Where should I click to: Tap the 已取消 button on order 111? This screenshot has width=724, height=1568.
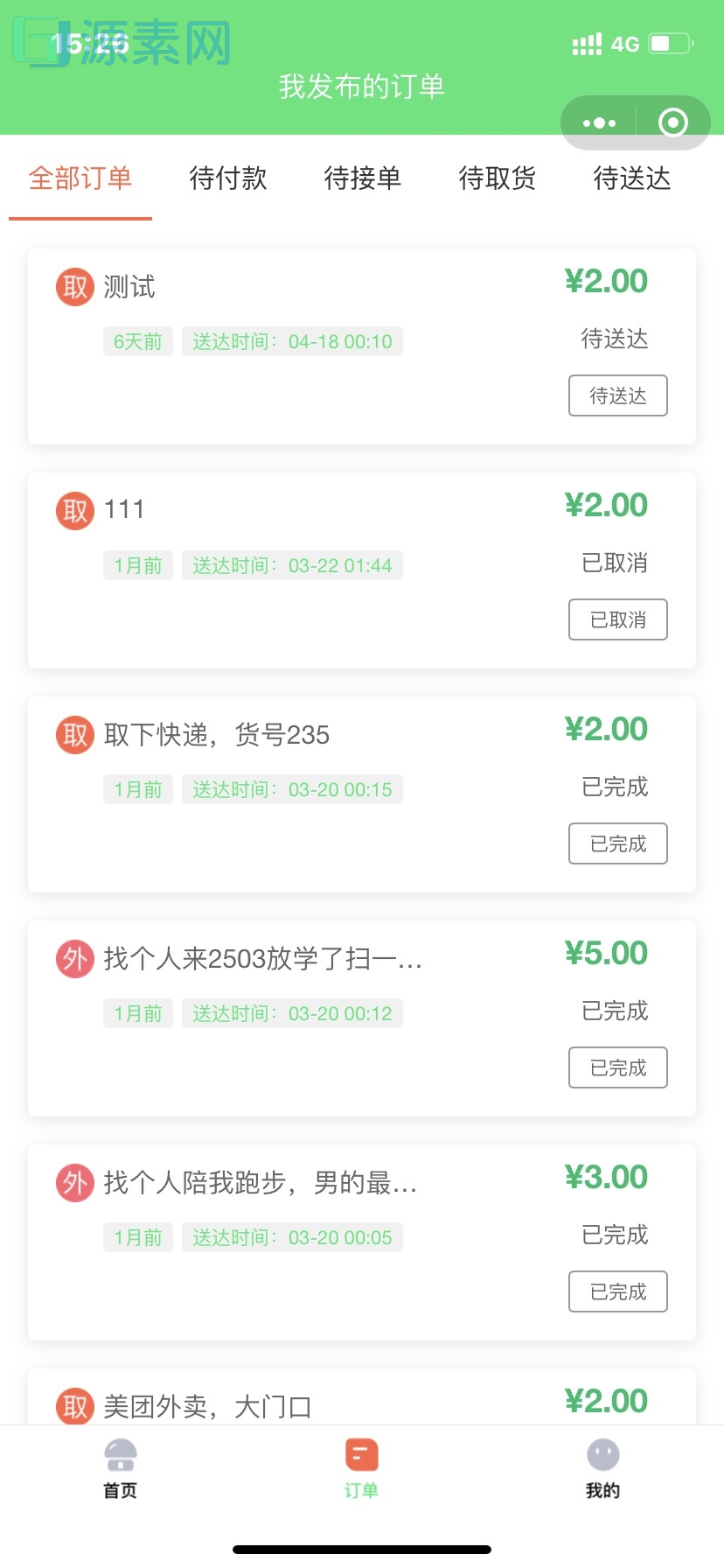click(x=617, y=619)
